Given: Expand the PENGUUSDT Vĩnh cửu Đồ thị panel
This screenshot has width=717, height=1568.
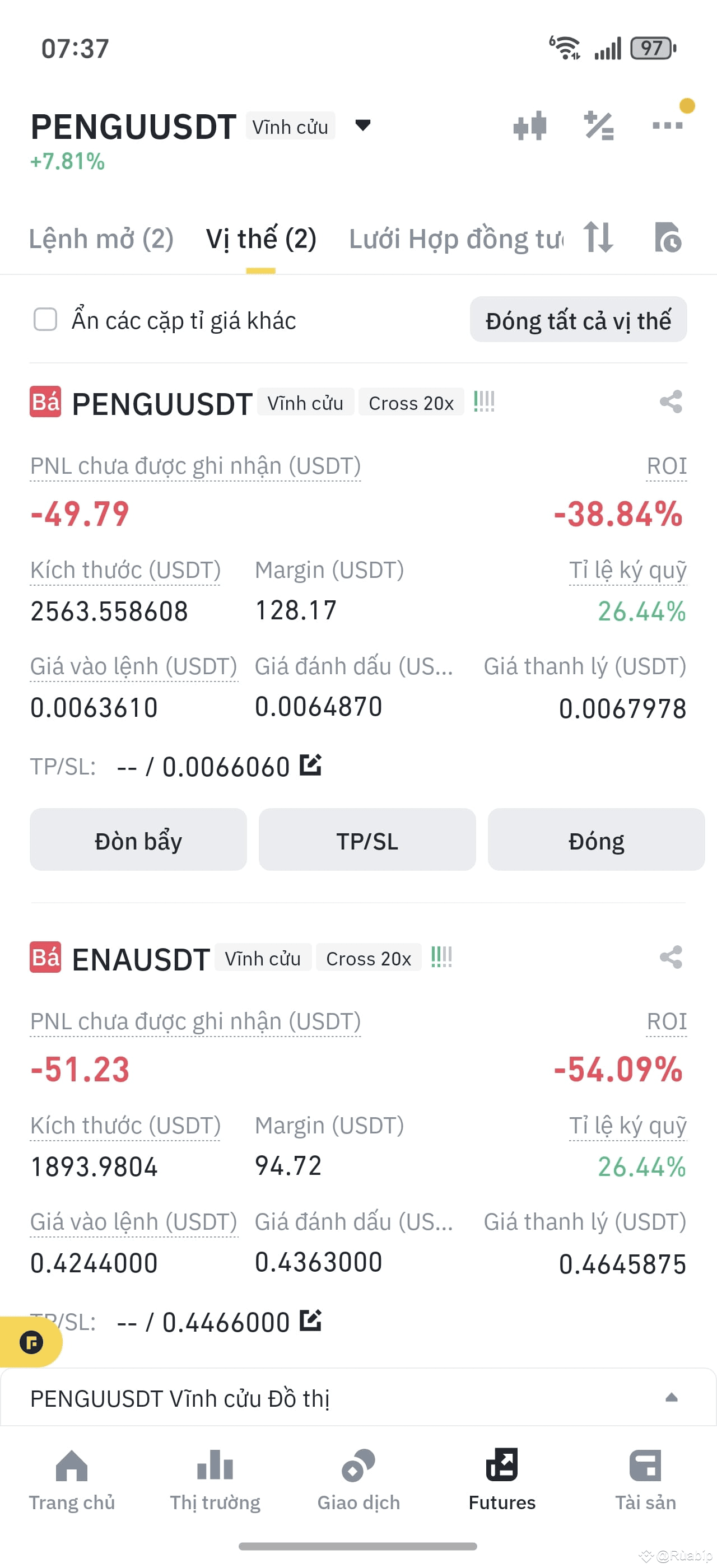Looking at the screenshot, I should pyautogui.click(x=358, y=1398).
